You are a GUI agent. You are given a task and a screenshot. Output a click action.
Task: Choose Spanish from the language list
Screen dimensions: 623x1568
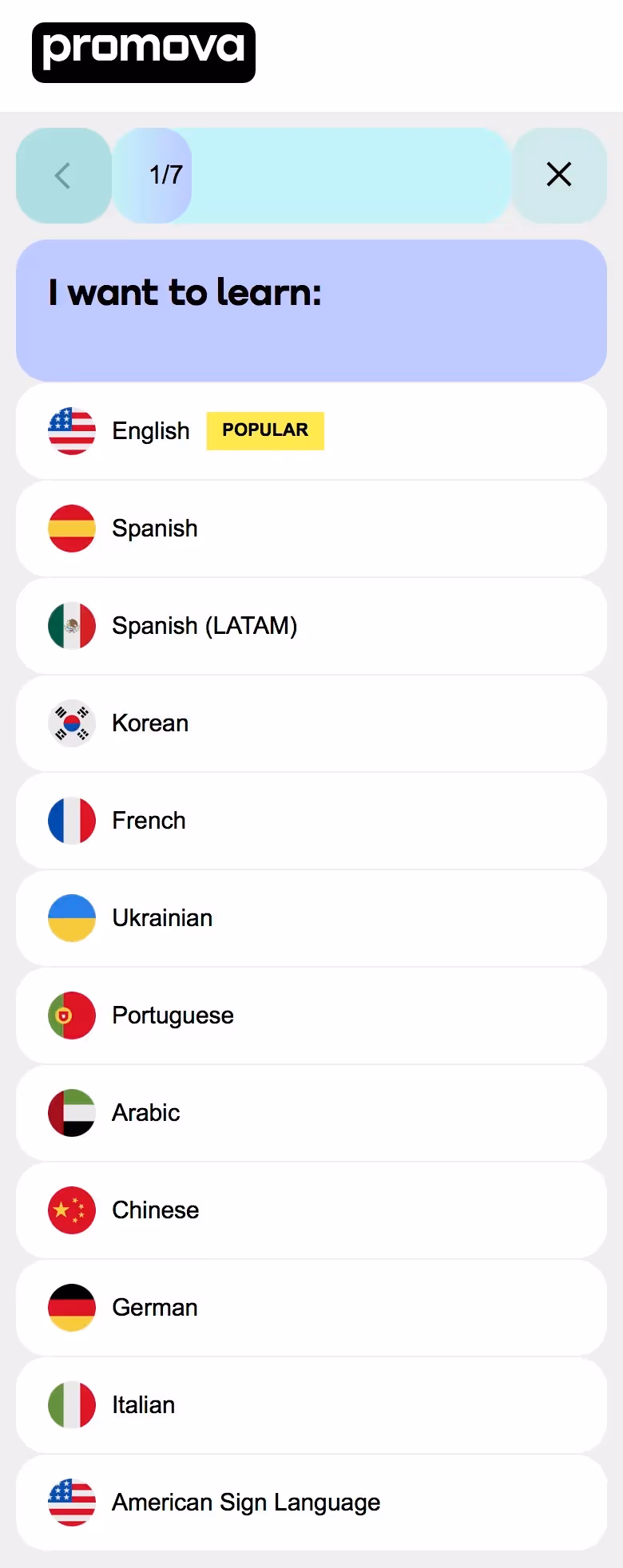[311, 529]
